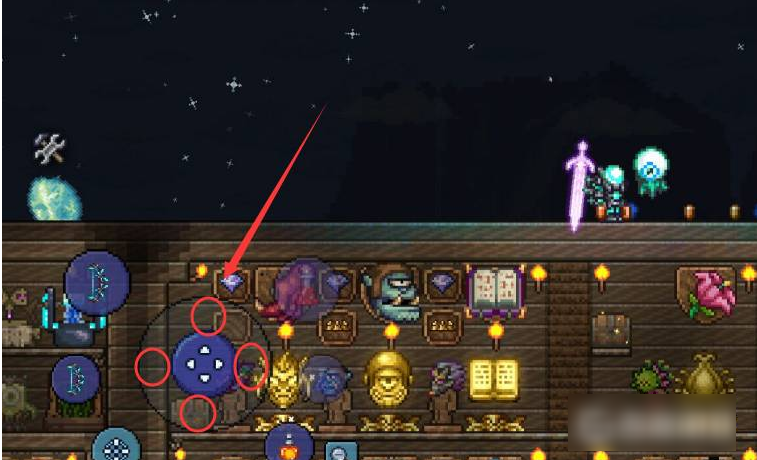Screen dimensions: 757x460
Task: Use the smaller bow quick-slot button
Action: [x=76, y=380]
